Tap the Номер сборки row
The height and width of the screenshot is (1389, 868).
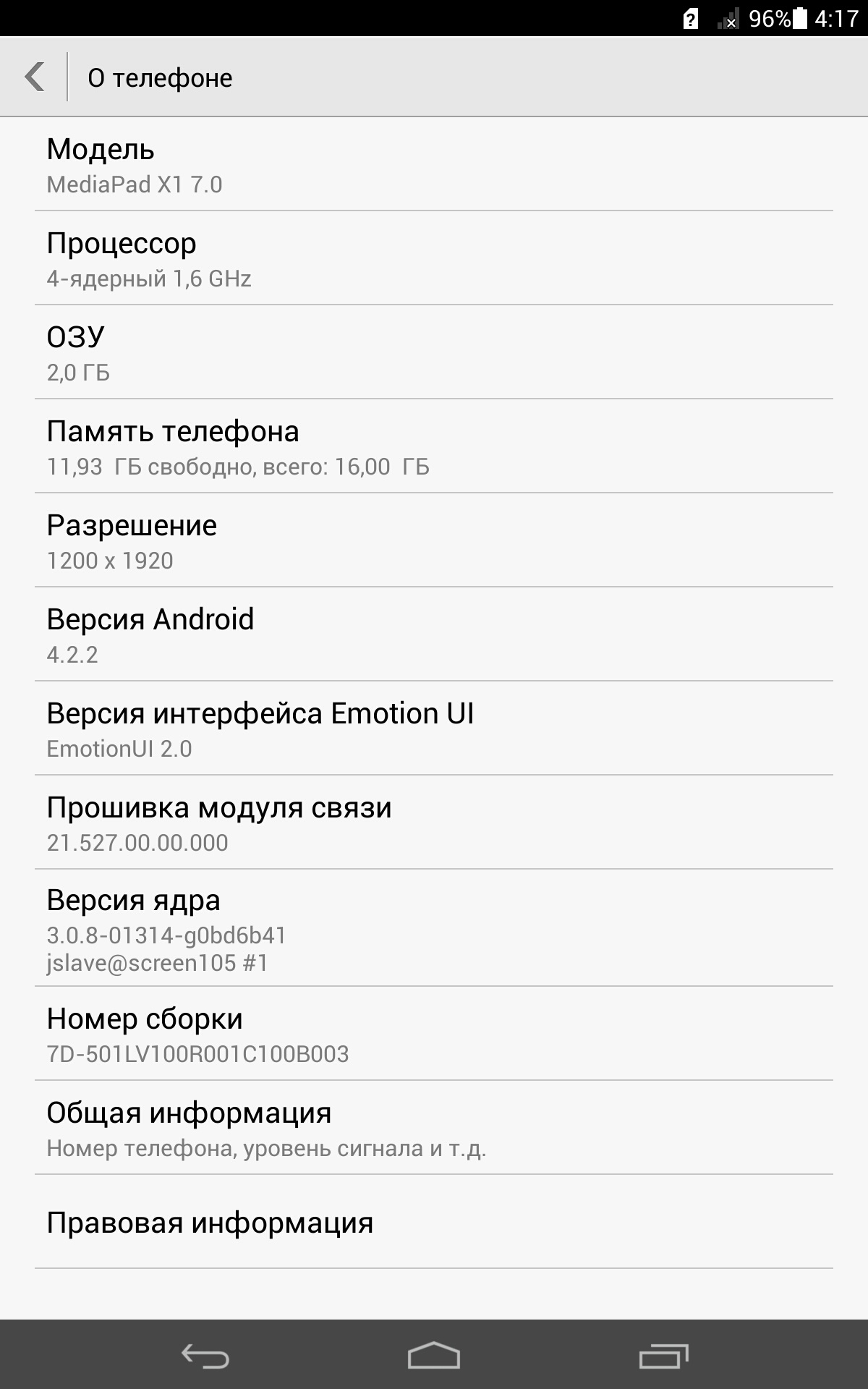click(x=434, y=1034)
